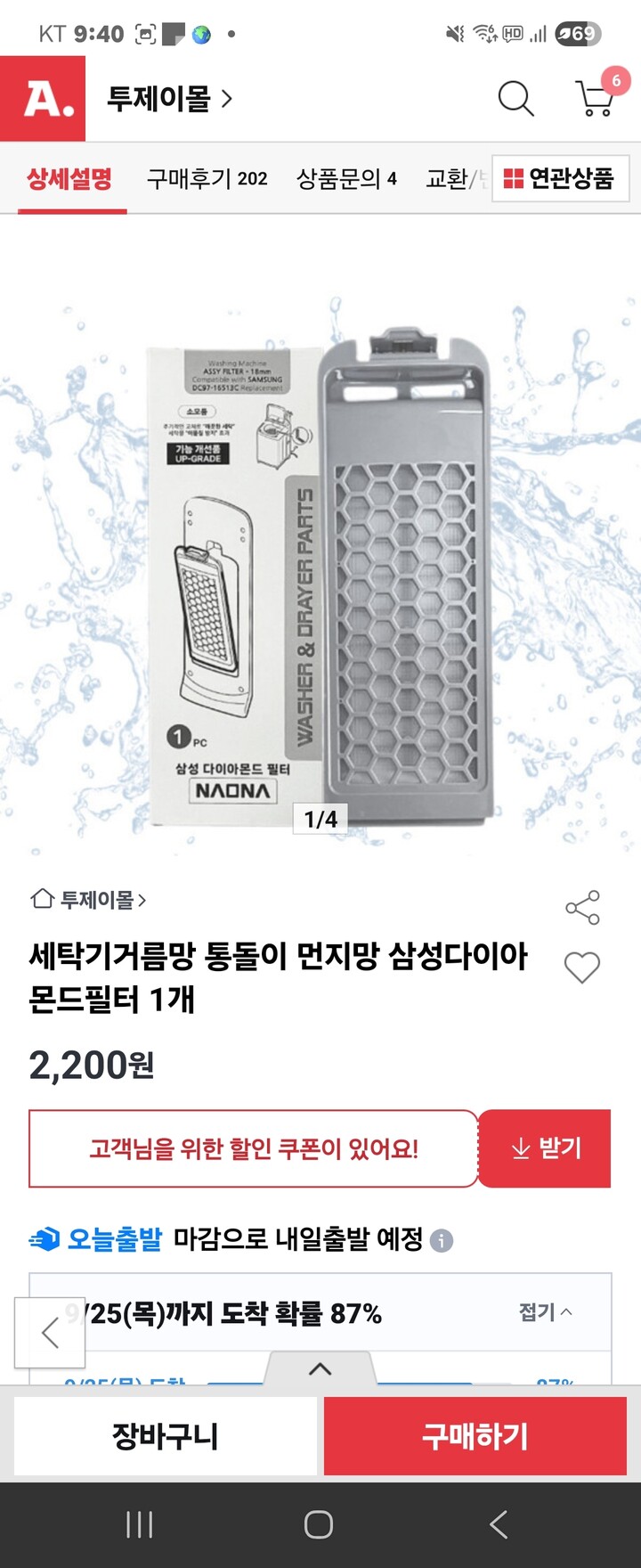Collapse the delivery info using 접기
This screenshot has height=1568, width=641.
click(x=545, y=1311)
